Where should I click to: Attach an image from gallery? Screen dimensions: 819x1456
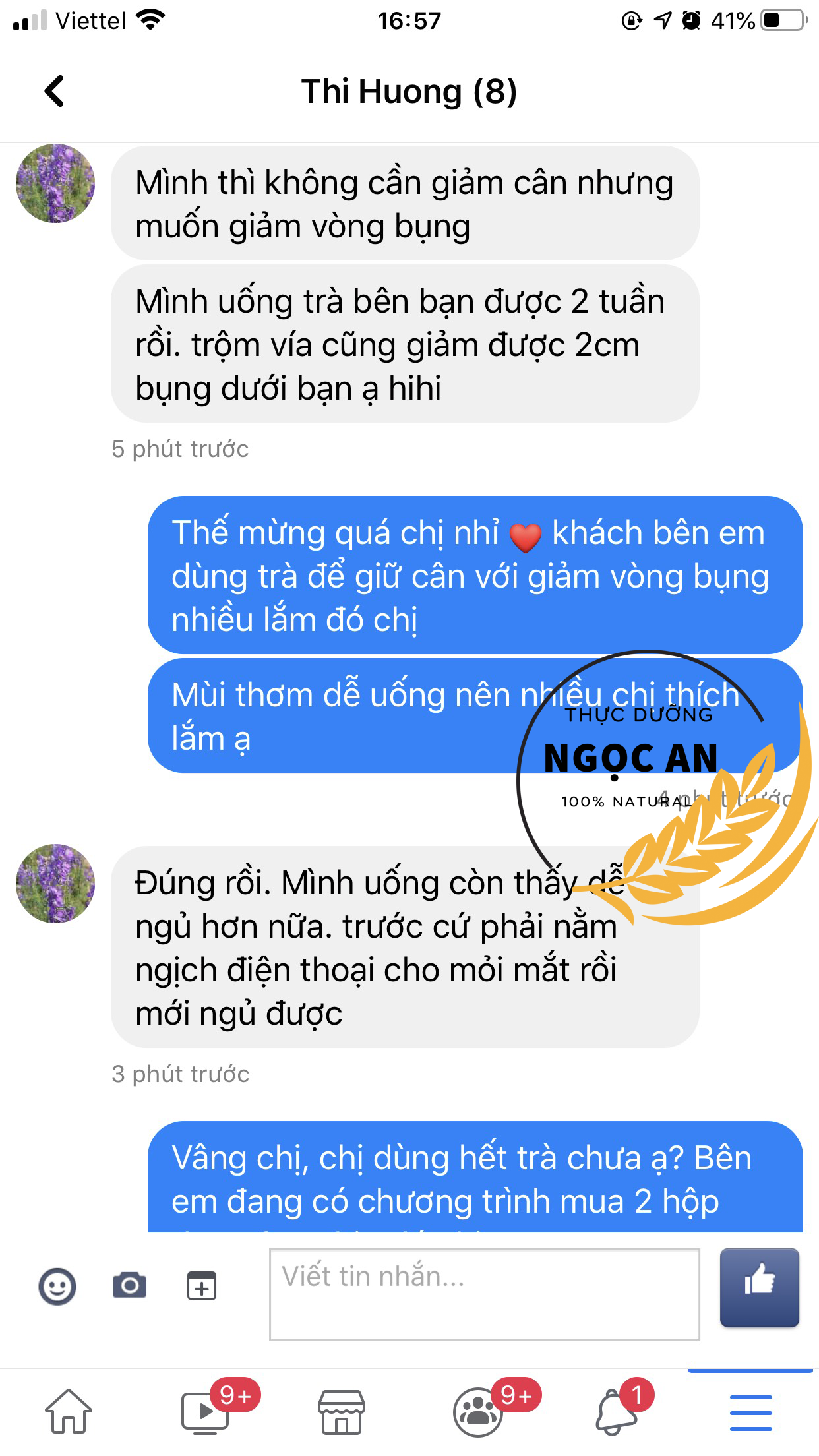click(x=202, y=1285)
